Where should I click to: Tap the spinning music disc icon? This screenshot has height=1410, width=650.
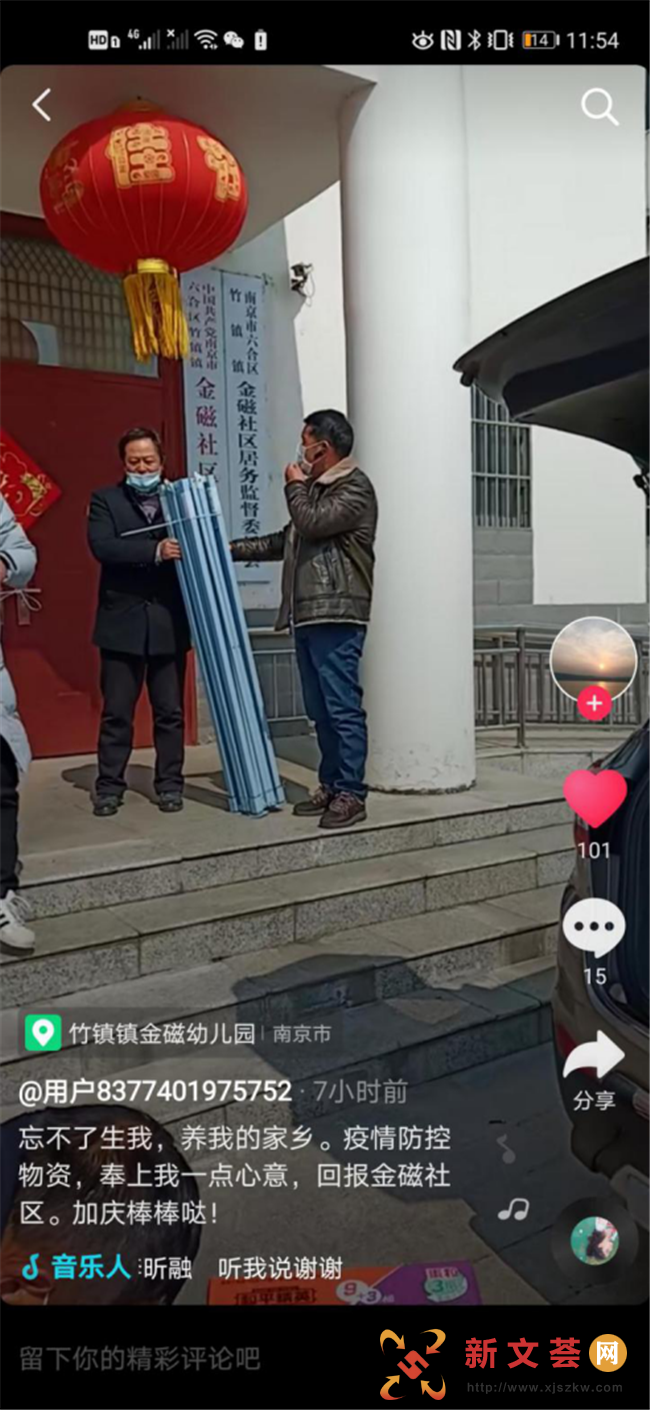(594, 1241)
